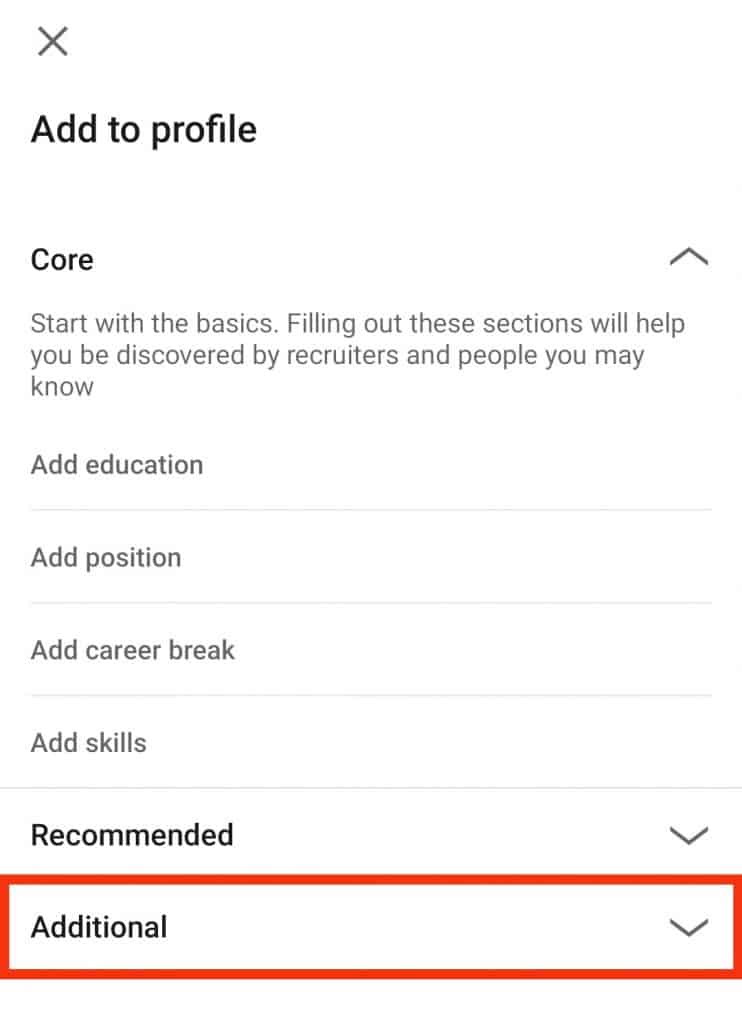Tap the Additional heading text
Viewport: 742px width, 1024px height.
98,927
